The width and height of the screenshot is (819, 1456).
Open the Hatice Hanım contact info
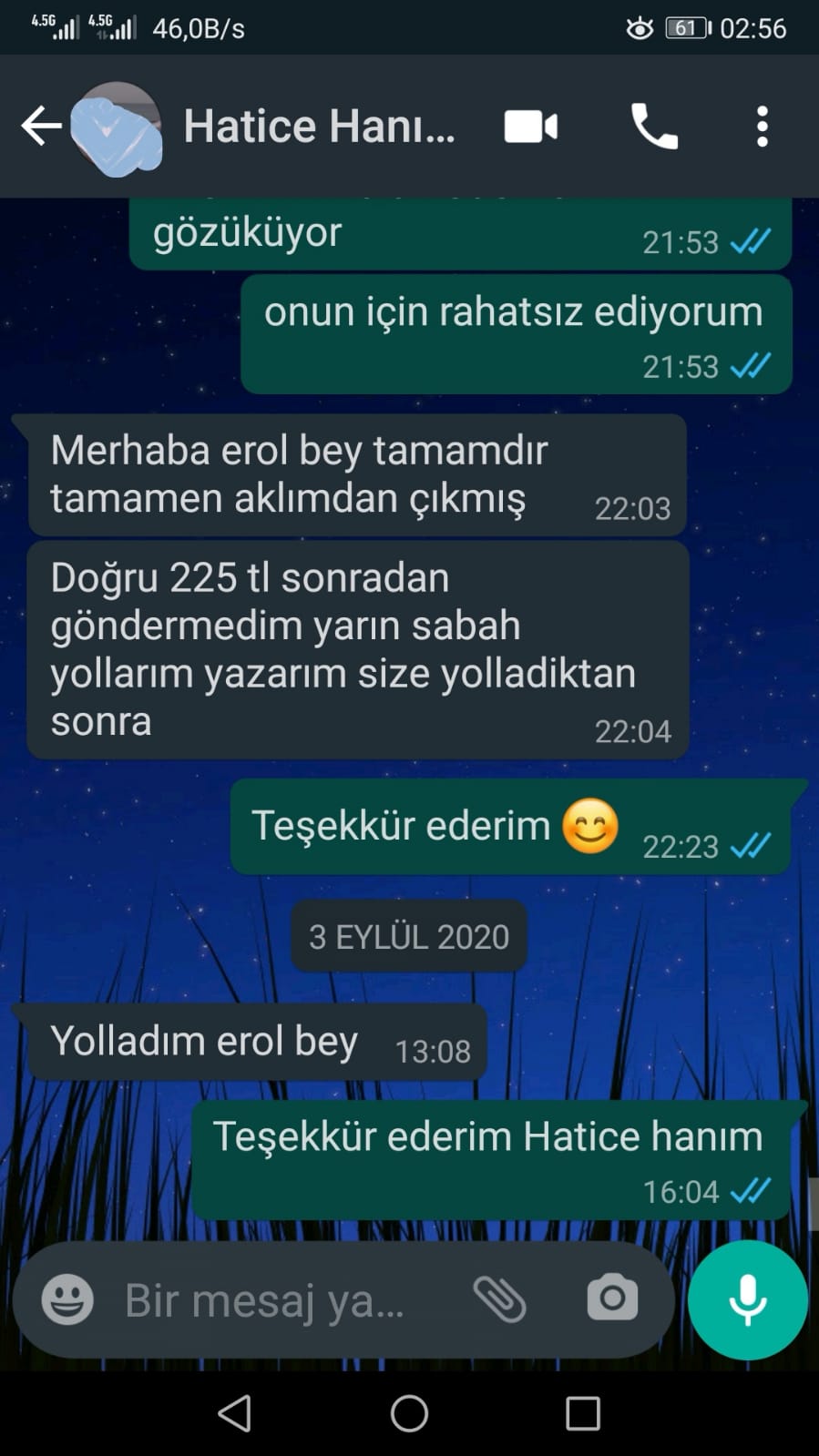point(319,126)
